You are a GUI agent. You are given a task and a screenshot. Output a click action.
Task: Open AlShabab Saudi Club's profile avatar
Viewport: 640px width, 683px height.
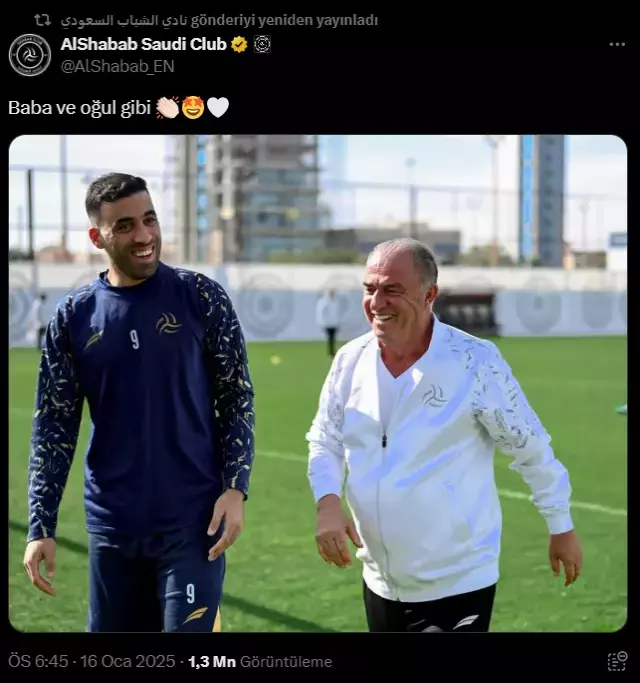point(29,55)
